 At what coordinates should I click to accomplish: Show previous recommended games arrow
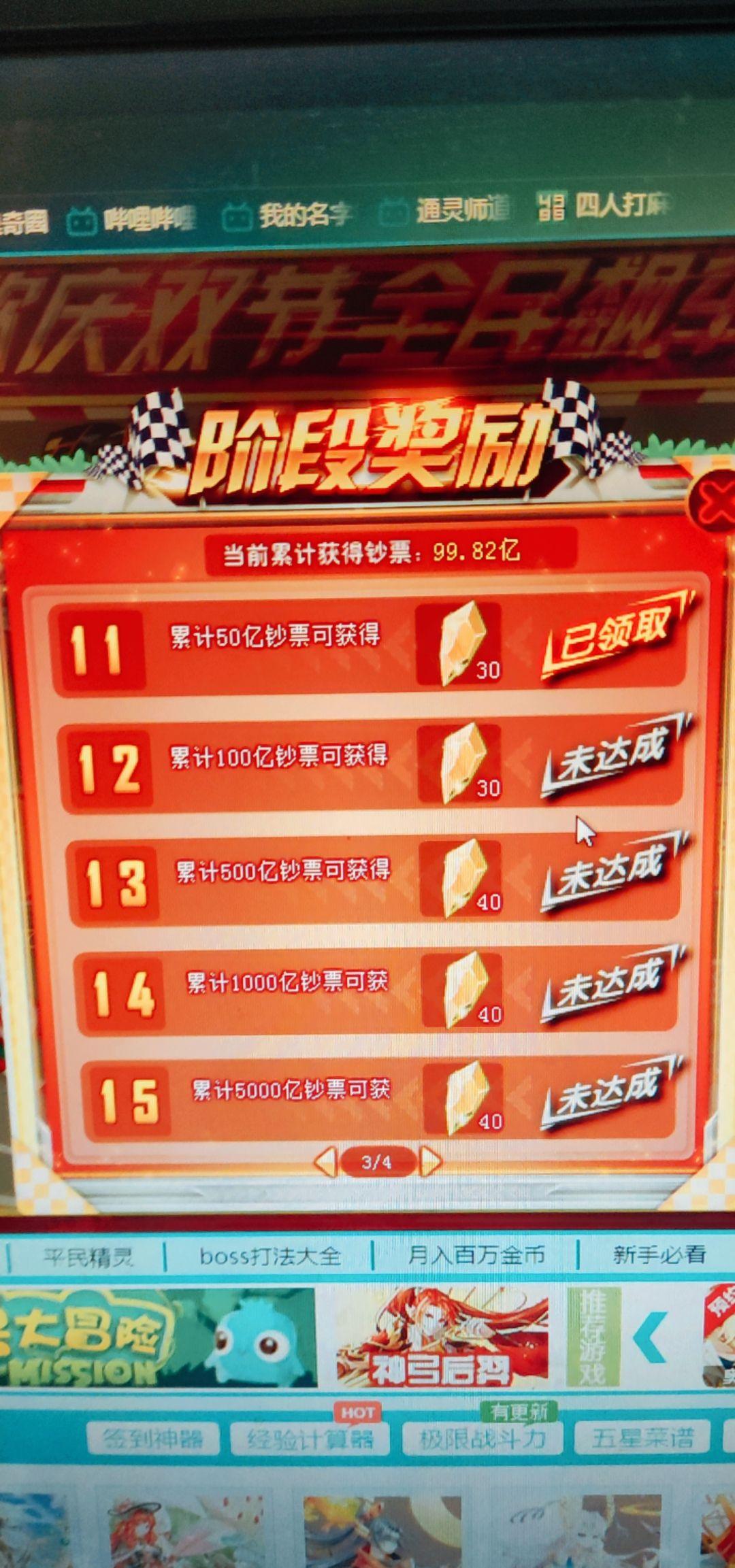click(650, 1337)
